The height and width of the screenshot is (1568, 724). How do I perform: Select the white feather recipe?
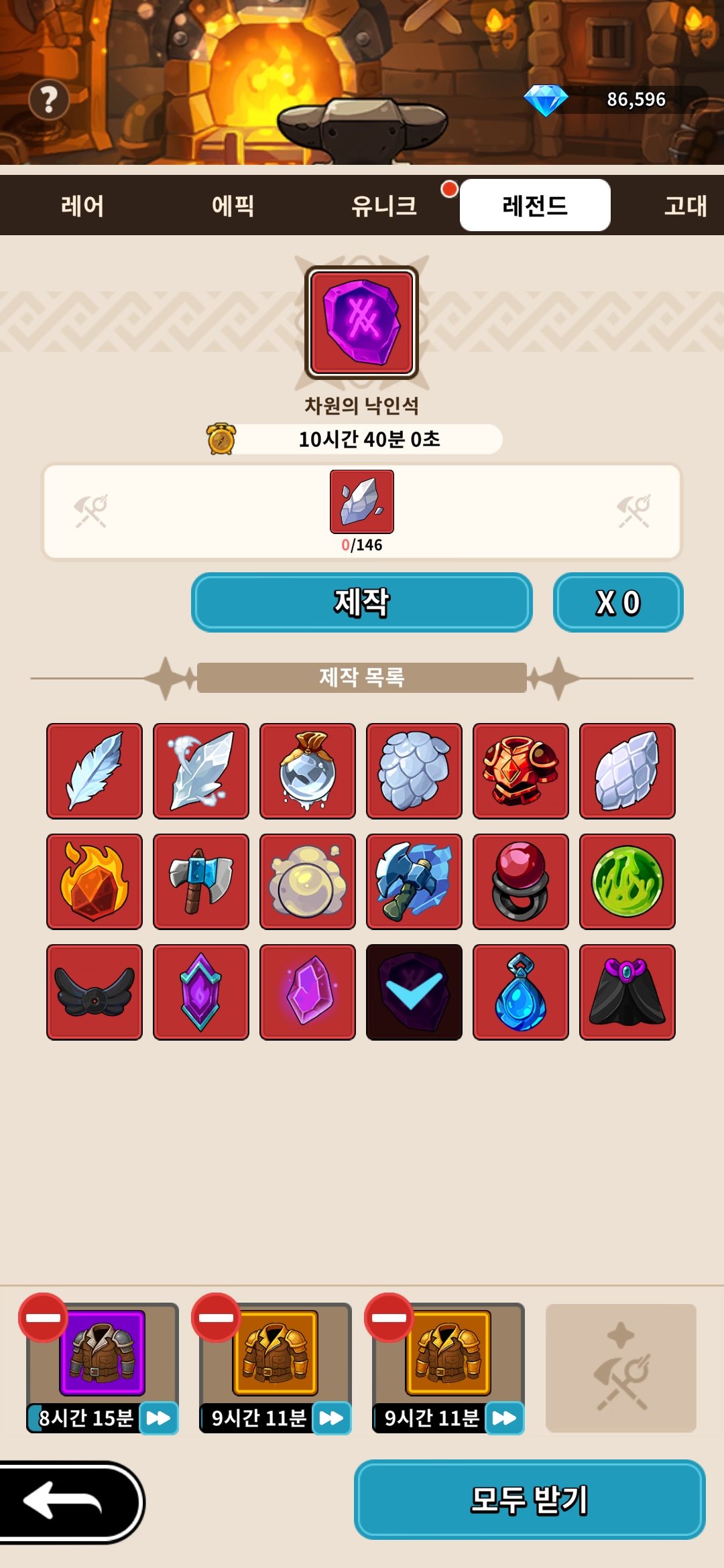[x=95, y=771]
